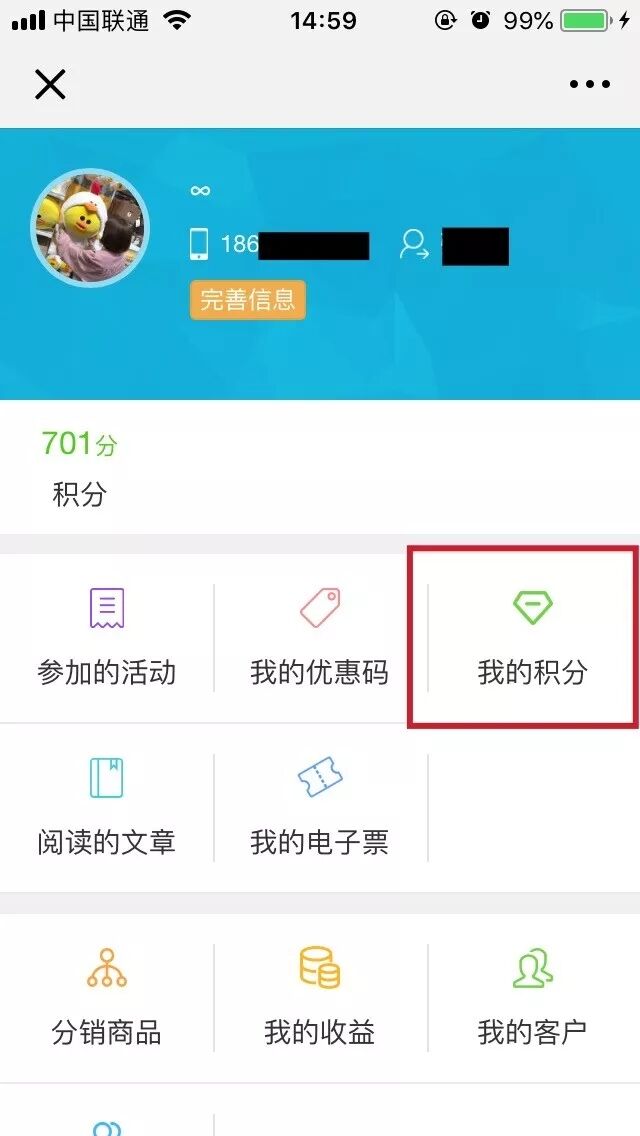
Task: Open 我的积分
Action: point(531,638)
